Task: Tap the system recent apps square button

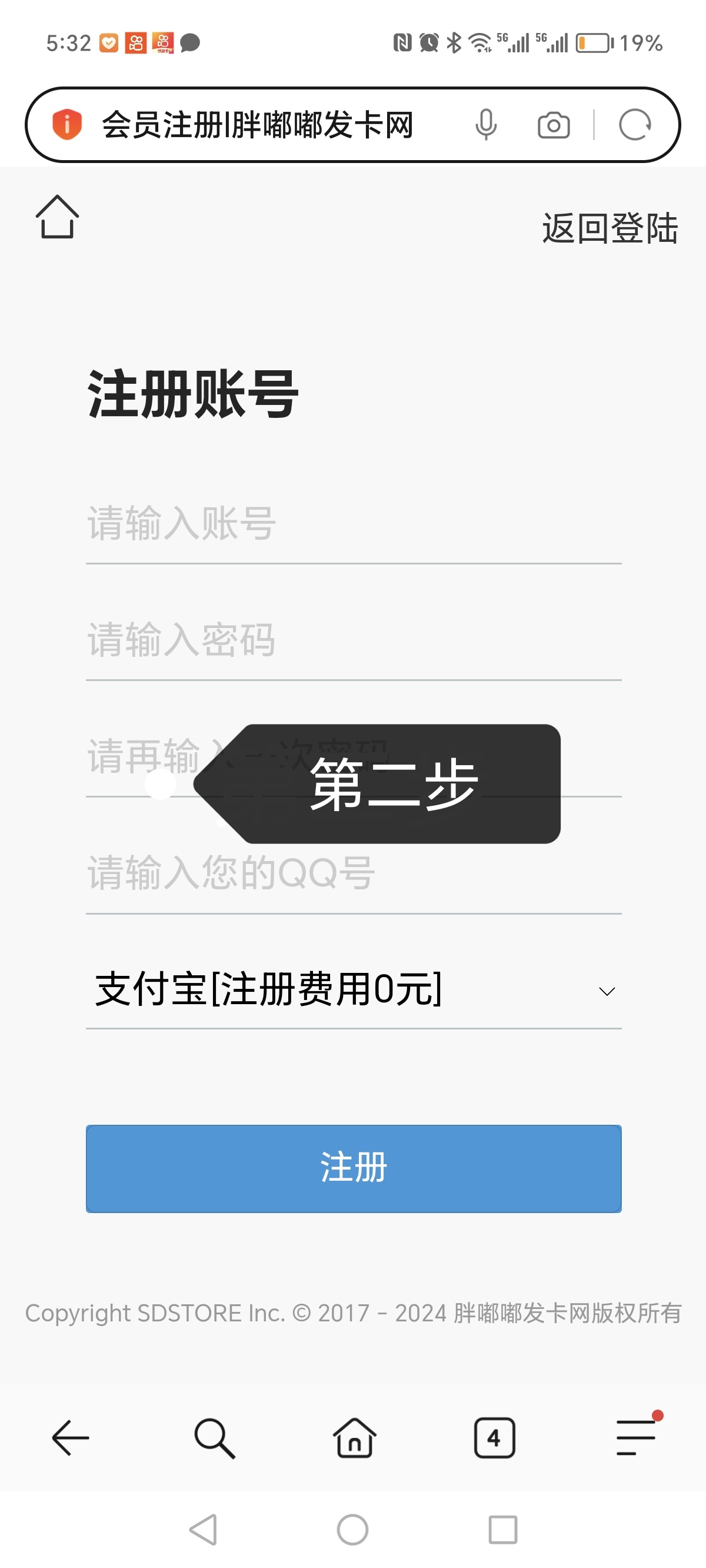Action: 502,1530
